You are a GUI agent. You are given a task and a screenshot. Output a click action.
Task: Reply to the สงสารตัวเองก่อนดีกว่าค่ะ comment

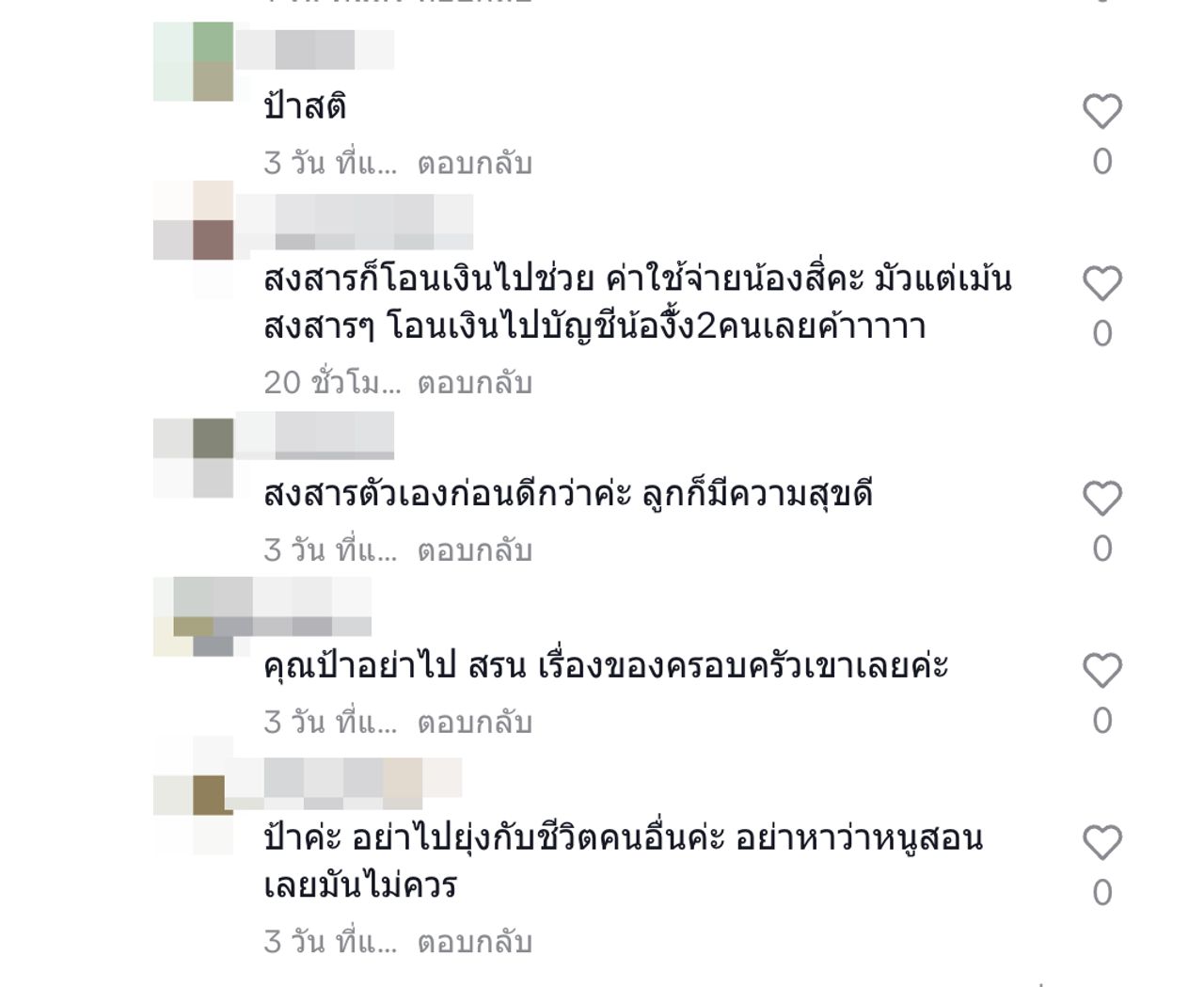474,549
